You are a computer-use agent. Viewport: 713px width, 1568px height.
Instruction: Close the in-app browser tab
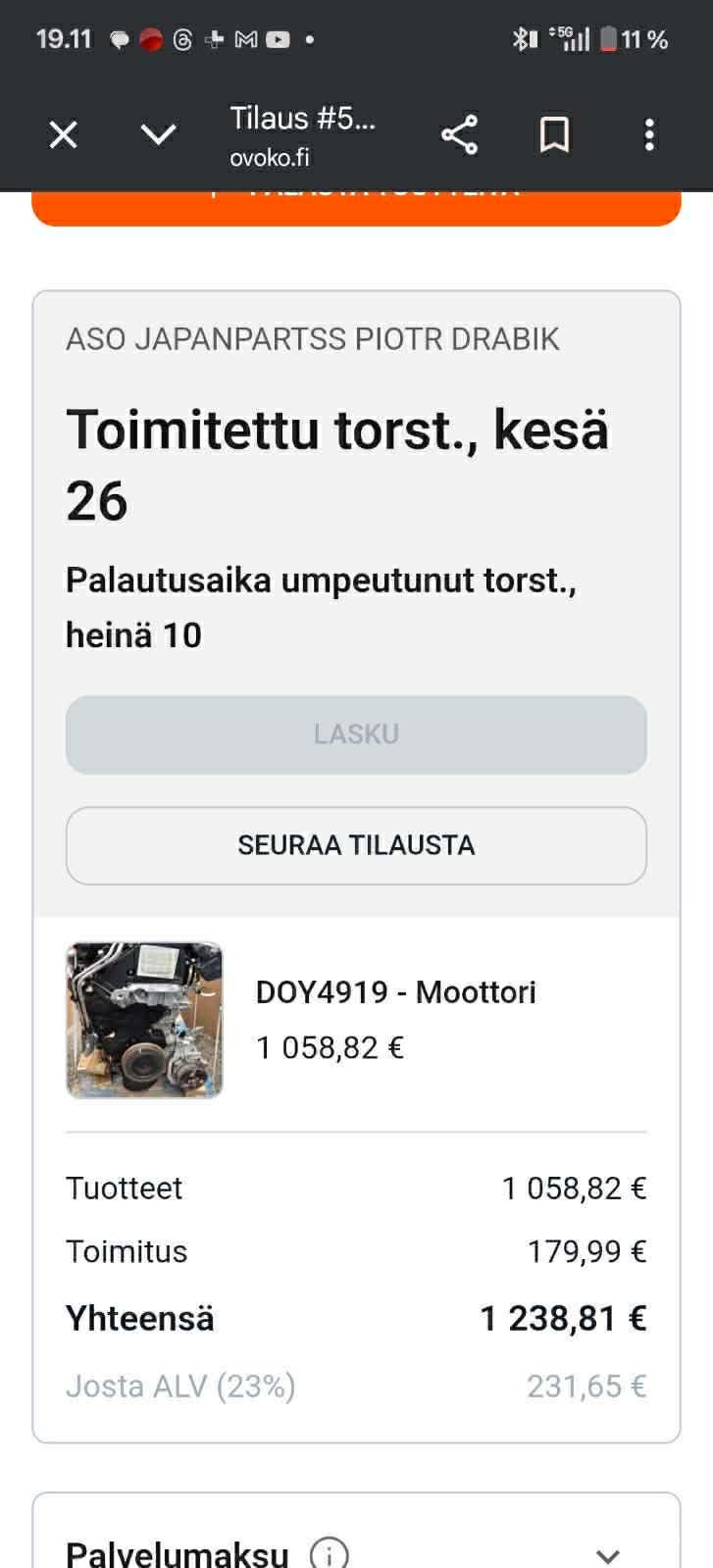[64, 134]
